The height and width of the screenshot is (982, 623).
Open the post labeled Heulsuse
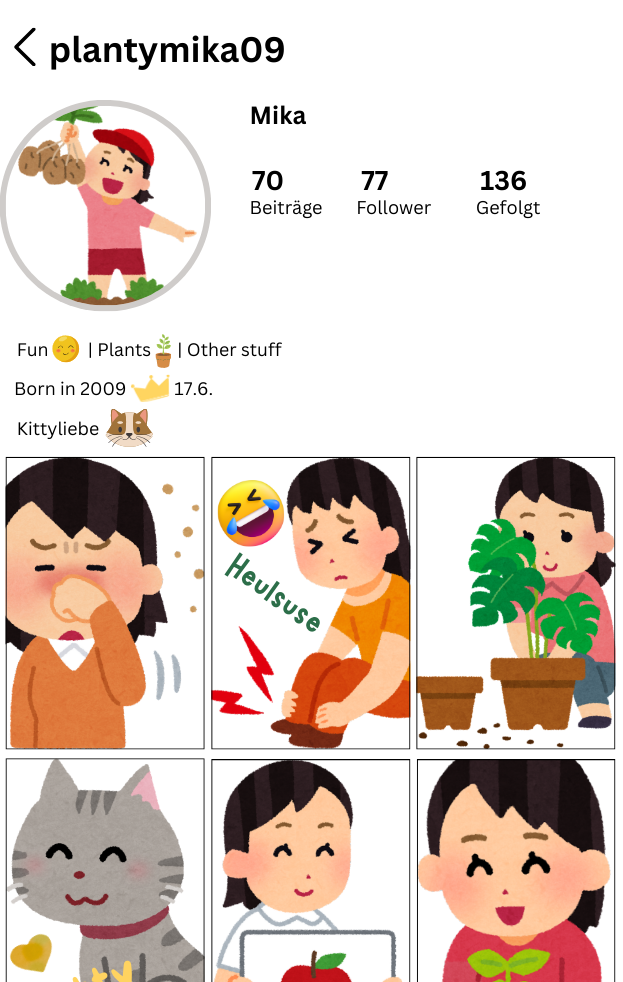click(311, 603)
